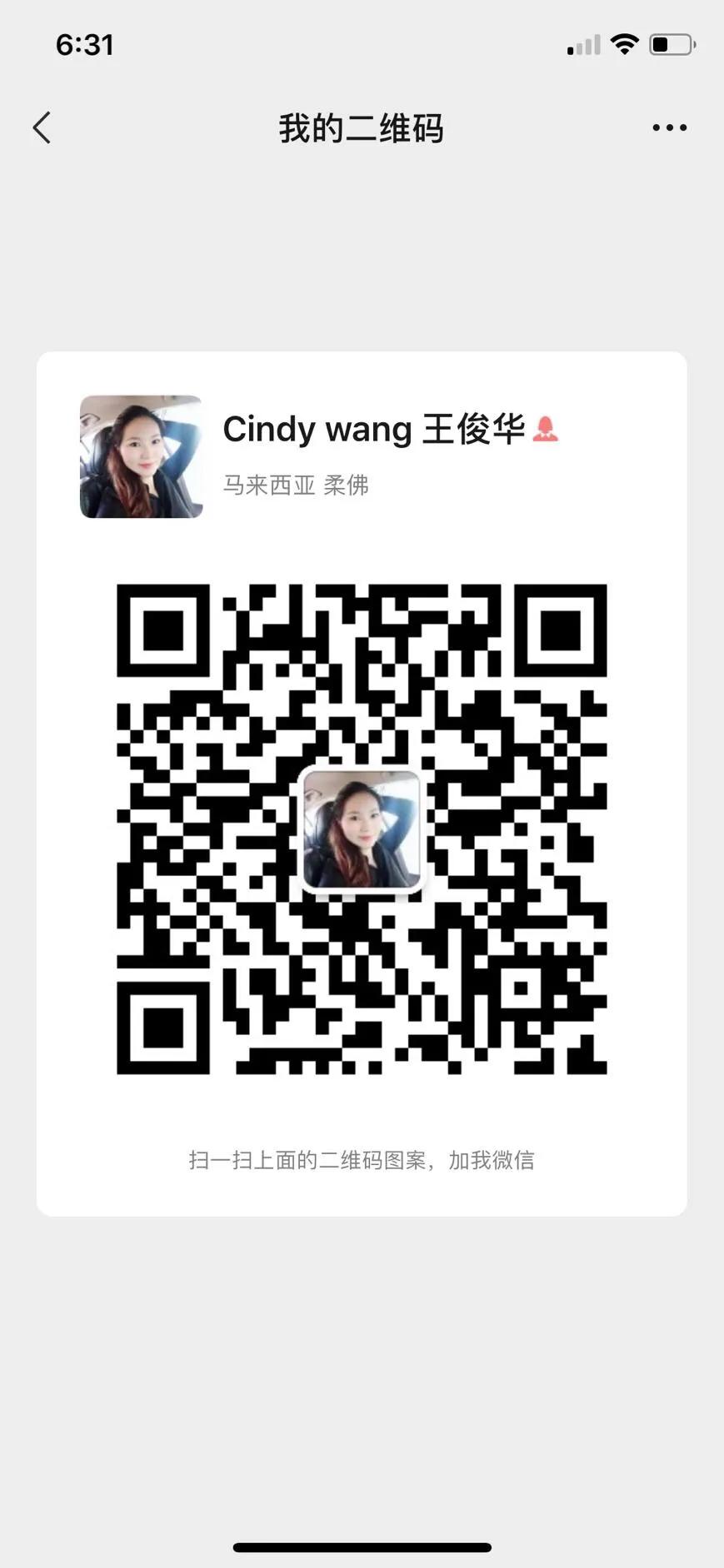724x1568 pixels.
Task: Tap the Wi-Fi icon in the status bar
Action: [x=627, y=45]
